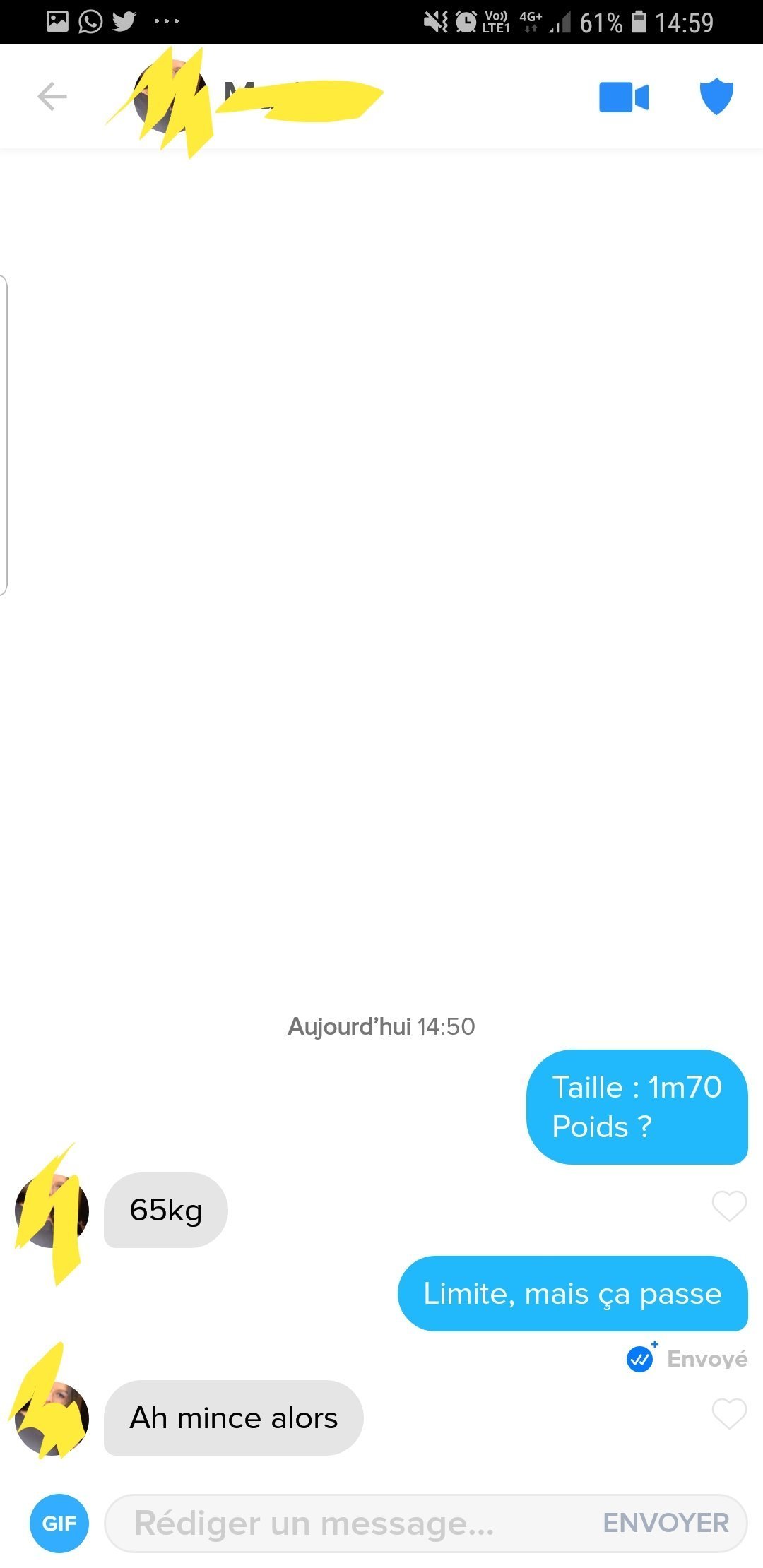Go back using the arrow icon

point(52,97)
